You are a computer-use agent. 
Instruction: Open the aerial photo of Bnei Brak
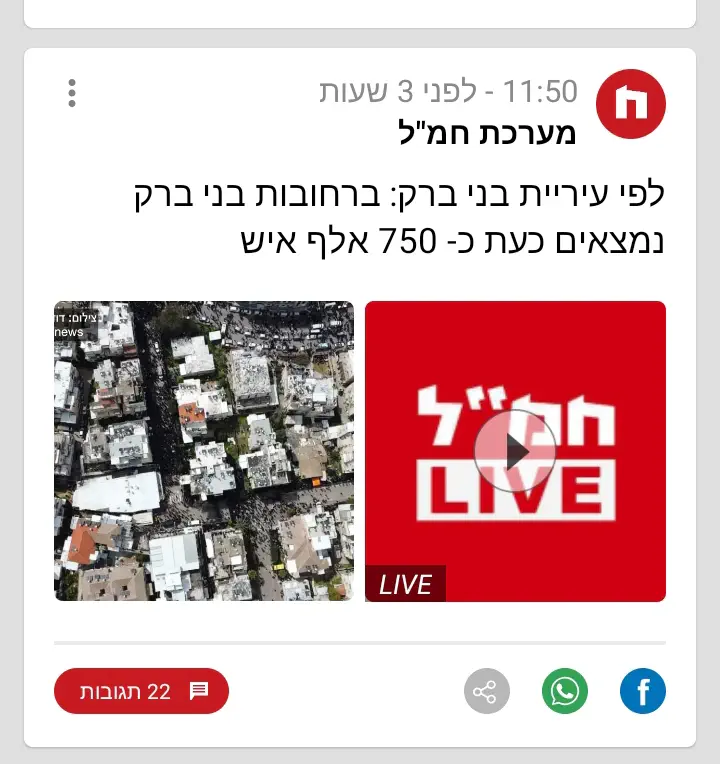[204, 451]
